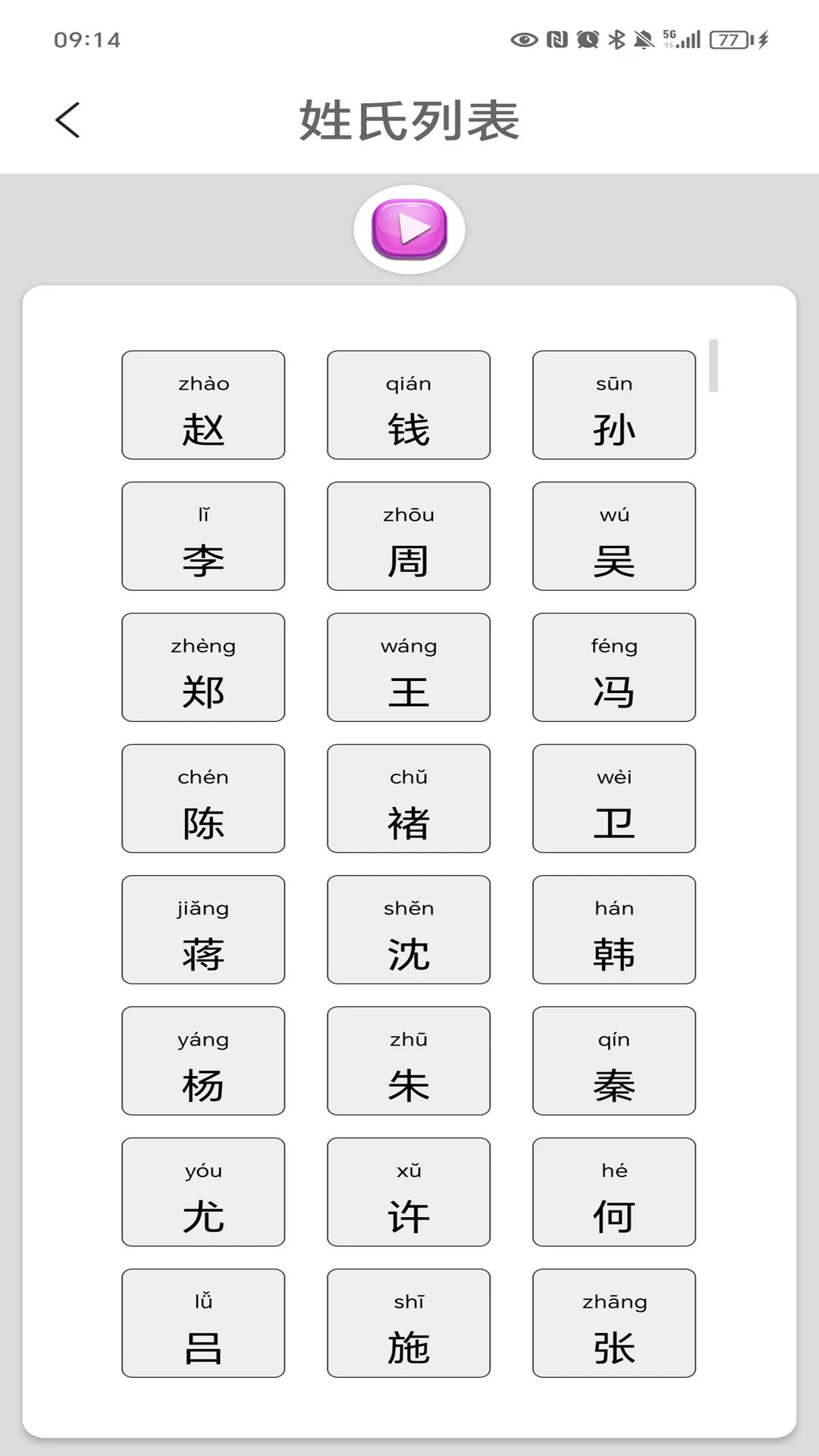Choose the surname 杨 yáng

(202, 1061)
